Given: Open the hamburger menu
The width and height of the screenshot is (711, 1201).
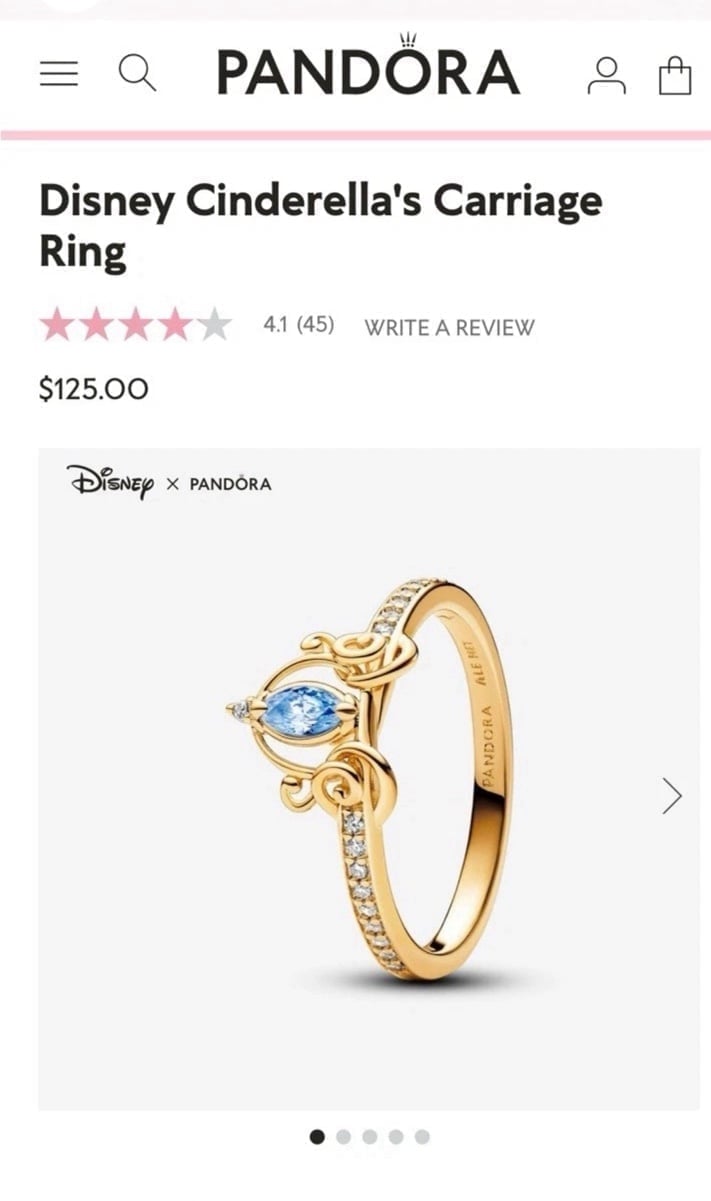Looking at the screenshot, I should pyautogui.click(x=59, y=74).
